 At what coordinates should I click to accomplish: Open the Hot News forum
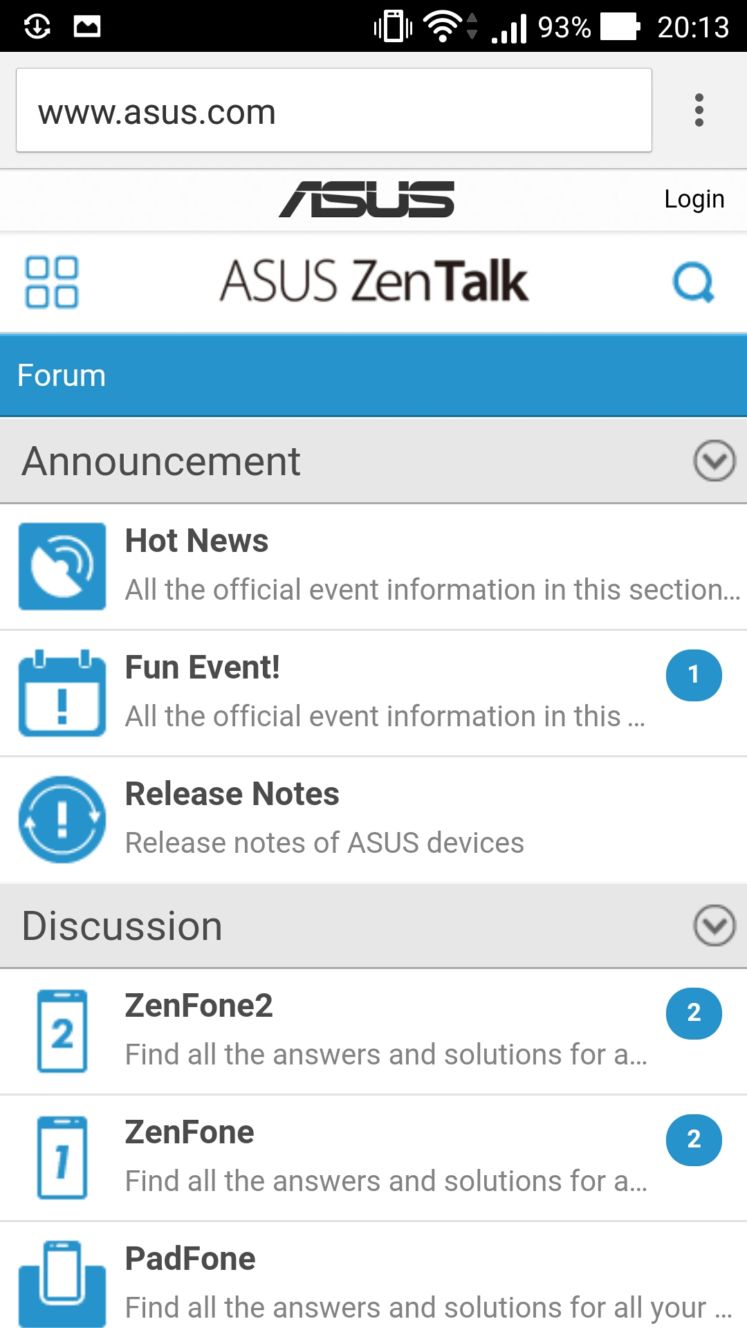373,567
